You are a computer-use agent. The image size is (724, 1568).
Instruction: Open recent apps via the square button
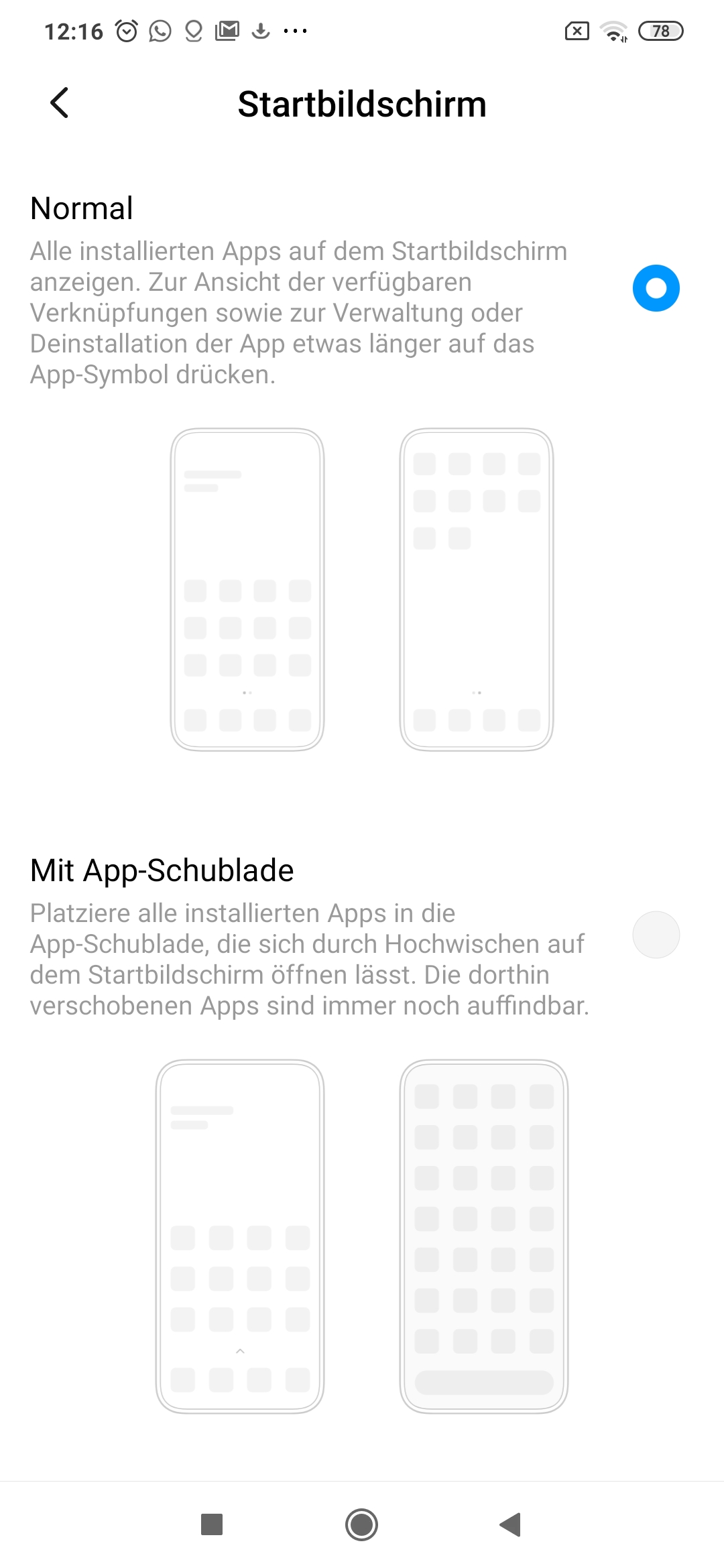coord(212,1524)
